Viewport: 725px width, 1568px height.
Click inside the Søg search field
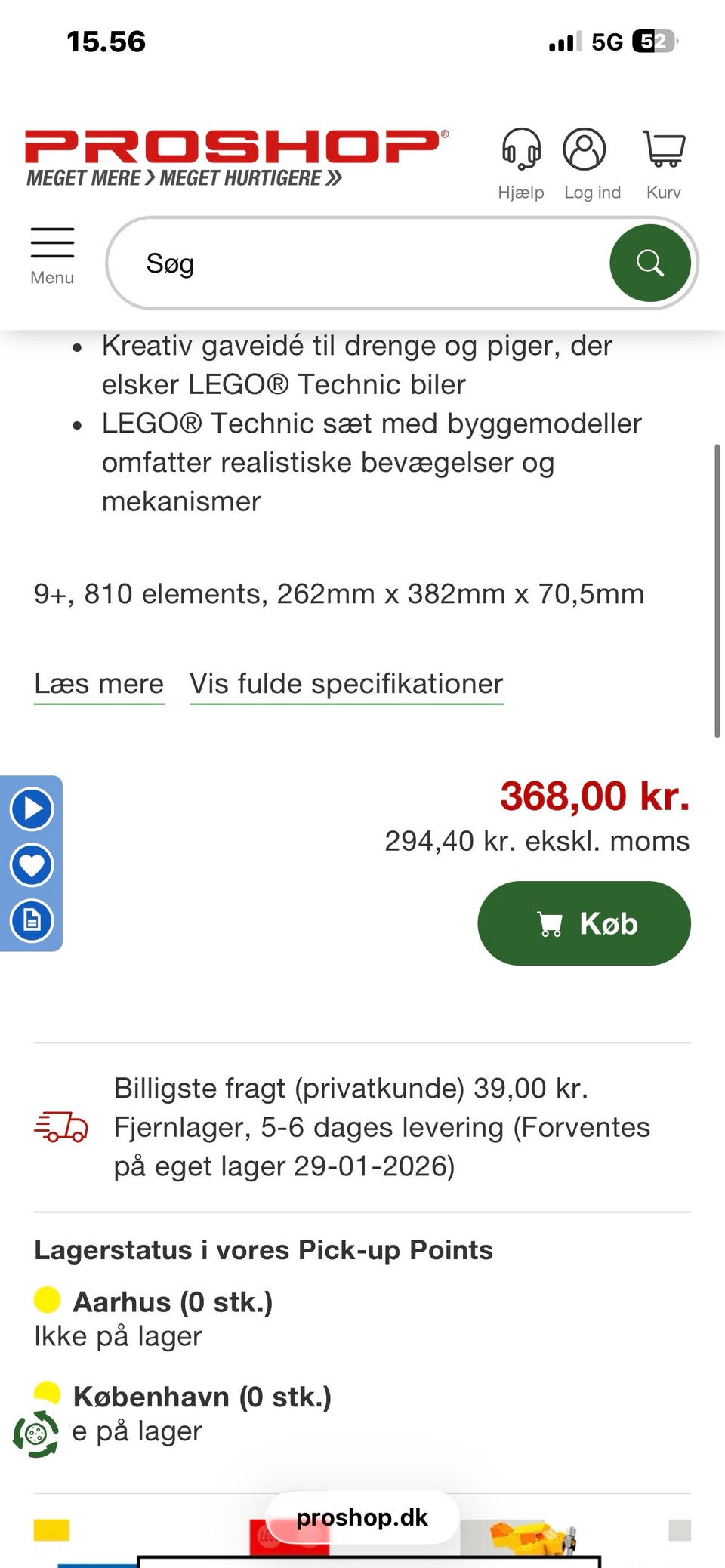(340, 263)
